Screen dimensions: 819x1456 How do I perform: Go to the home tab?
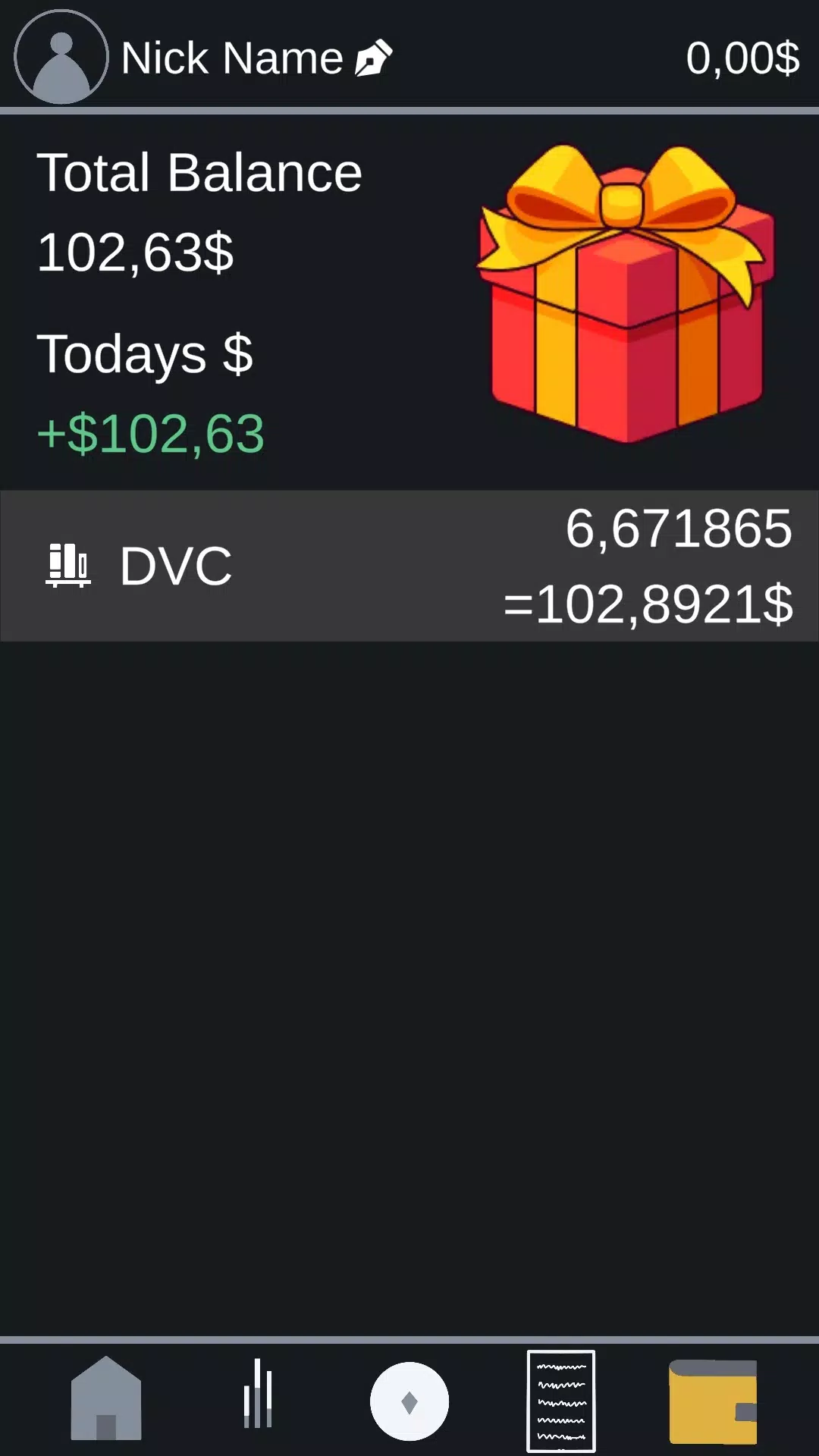(106, 1398)
